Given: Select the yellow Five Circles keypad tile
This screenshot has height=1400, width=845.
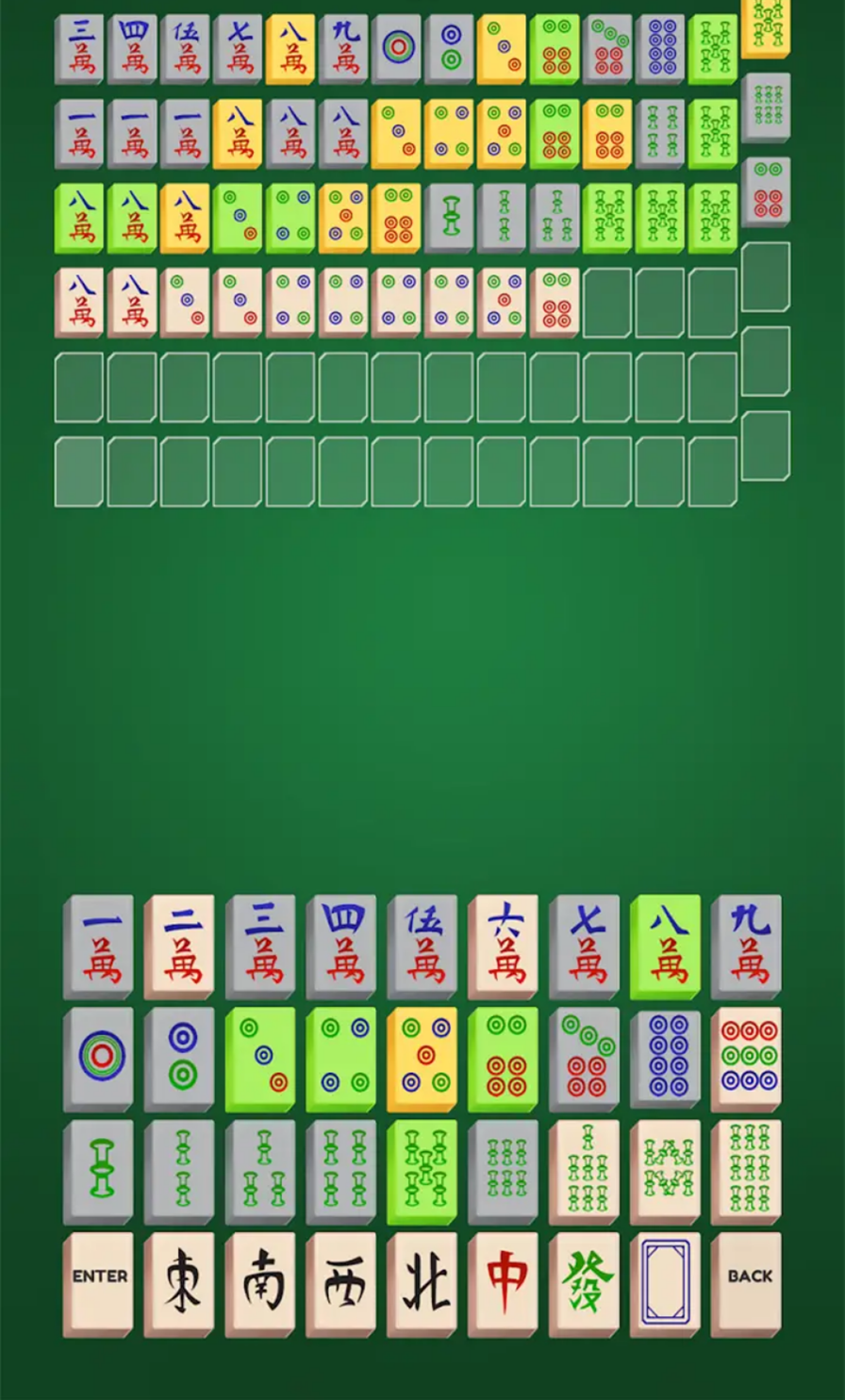Looking at the screenshot, I should 423,1056.
